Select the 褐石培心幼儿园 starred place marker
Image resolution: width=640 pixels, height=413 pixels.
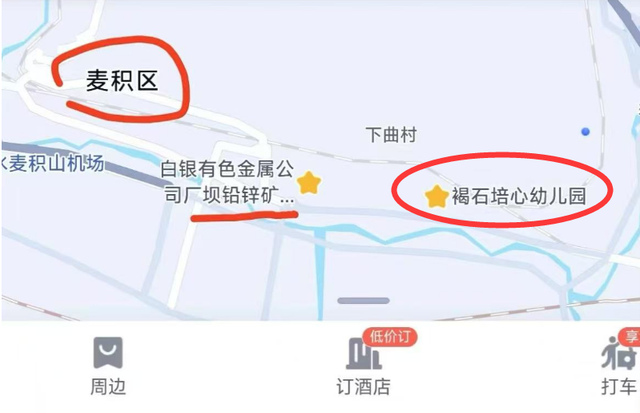point(436,196)
